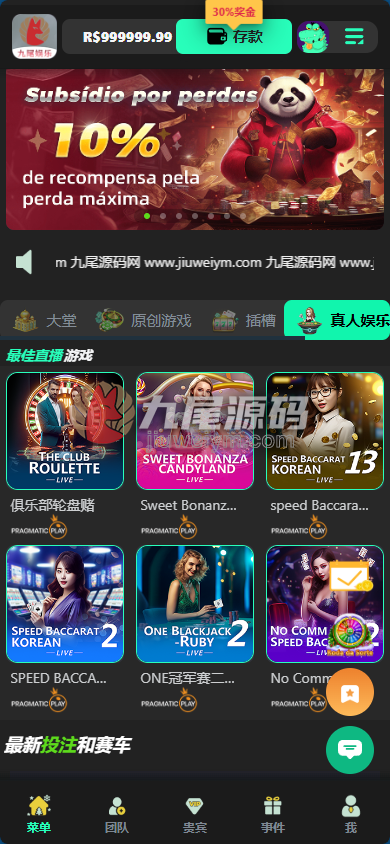Open the 我 profile tab
This screenshot has width=390, height=844.
click(351, 814)
